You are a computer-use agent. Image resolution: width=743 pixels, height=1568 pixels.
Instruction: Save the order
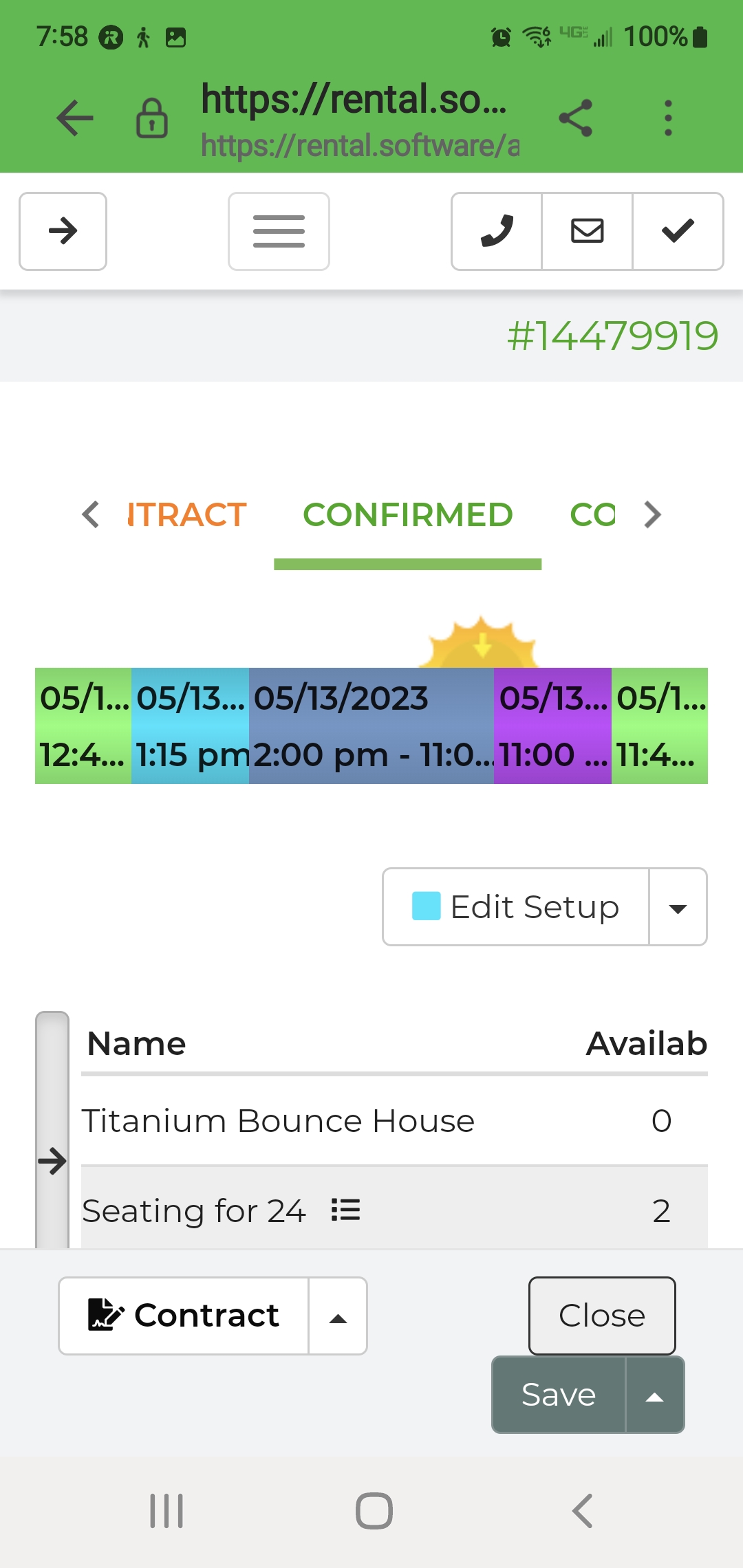[559, 1395]
